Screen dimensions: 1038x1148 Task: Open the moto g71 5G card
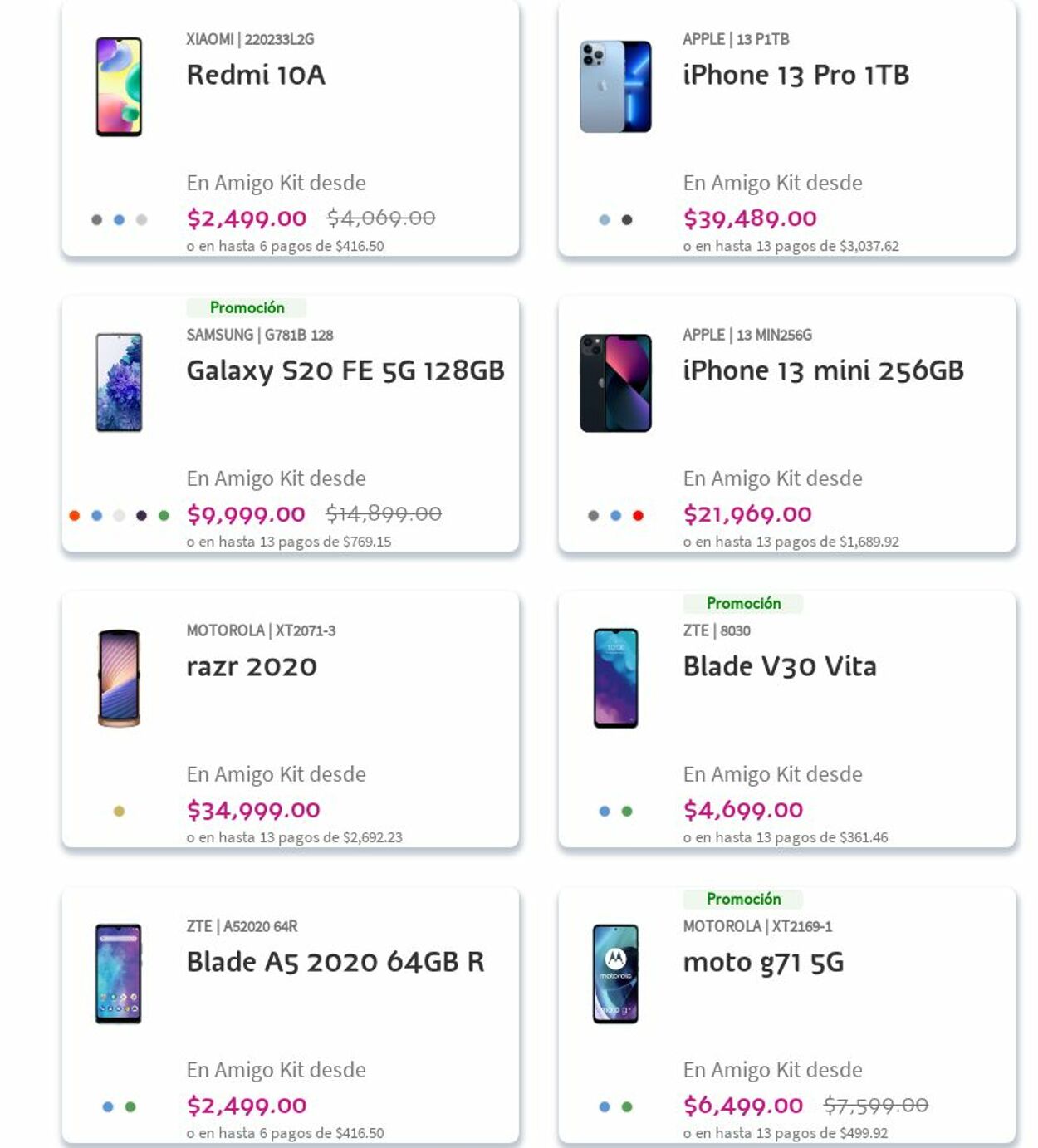[762, 962]
